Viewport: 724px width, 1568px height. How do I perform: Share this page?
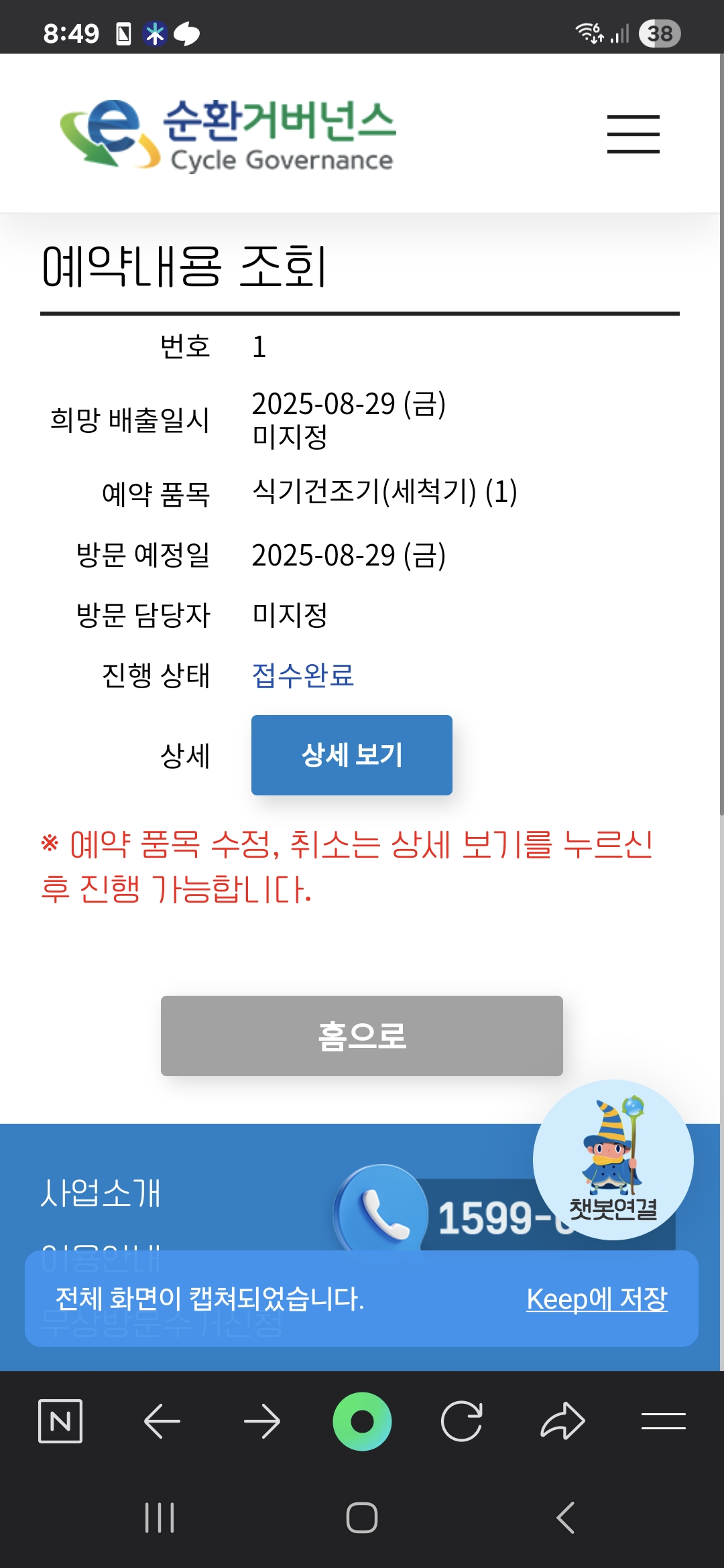pyautogui.click(x=562, y=1421)
